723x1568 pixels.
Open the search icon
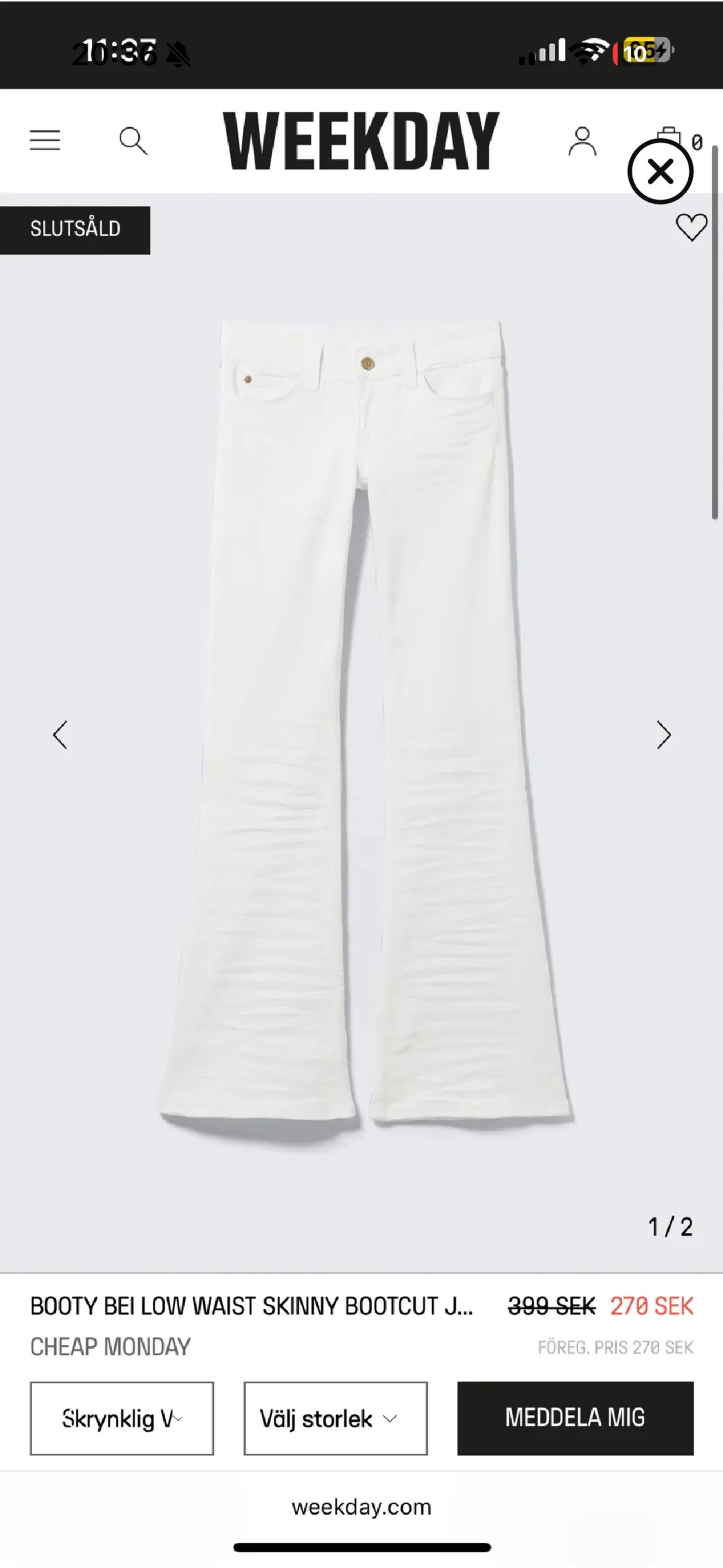click(x=134, y=141)
